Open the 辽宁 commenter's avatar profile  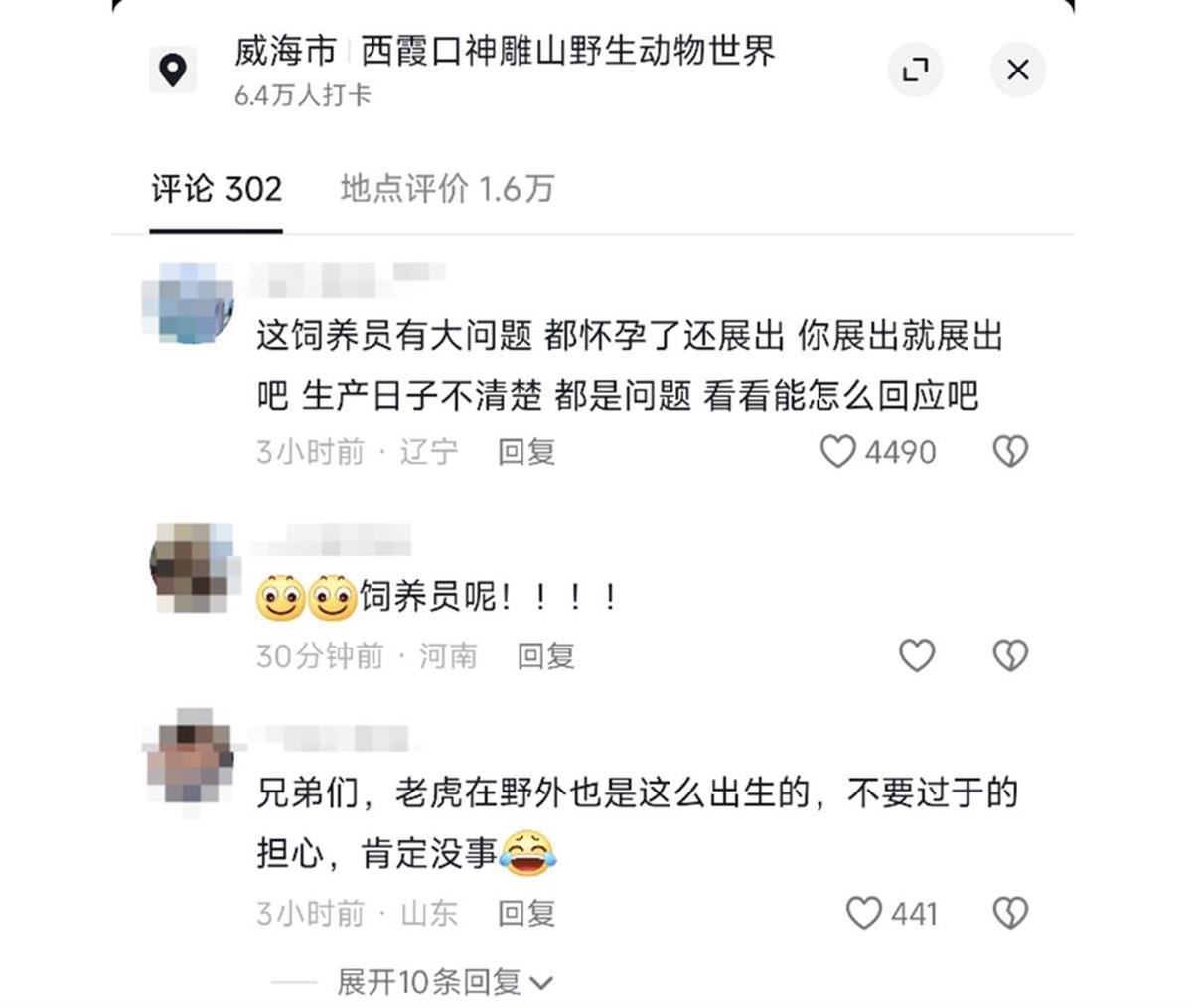click(x=189, y=304)
